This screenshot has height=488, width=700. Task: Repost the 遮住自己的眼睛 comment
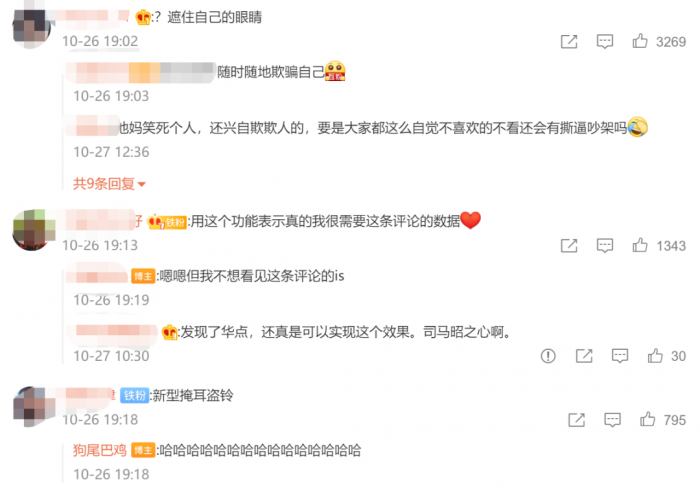click(569, 41)
